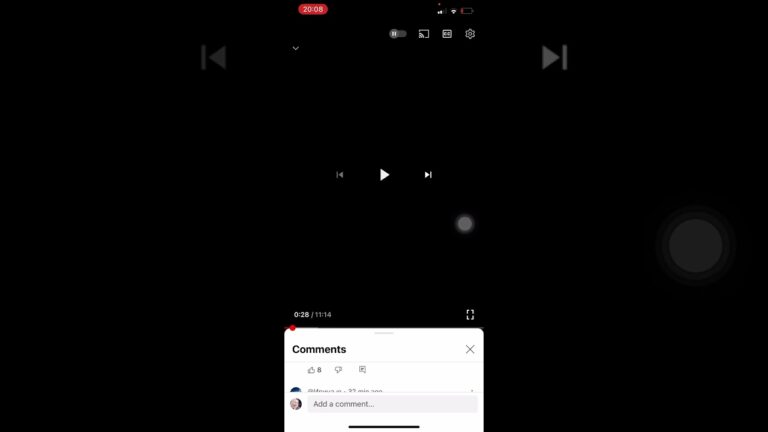
Task: Turn on closed captions
Action: coord(447,34)
